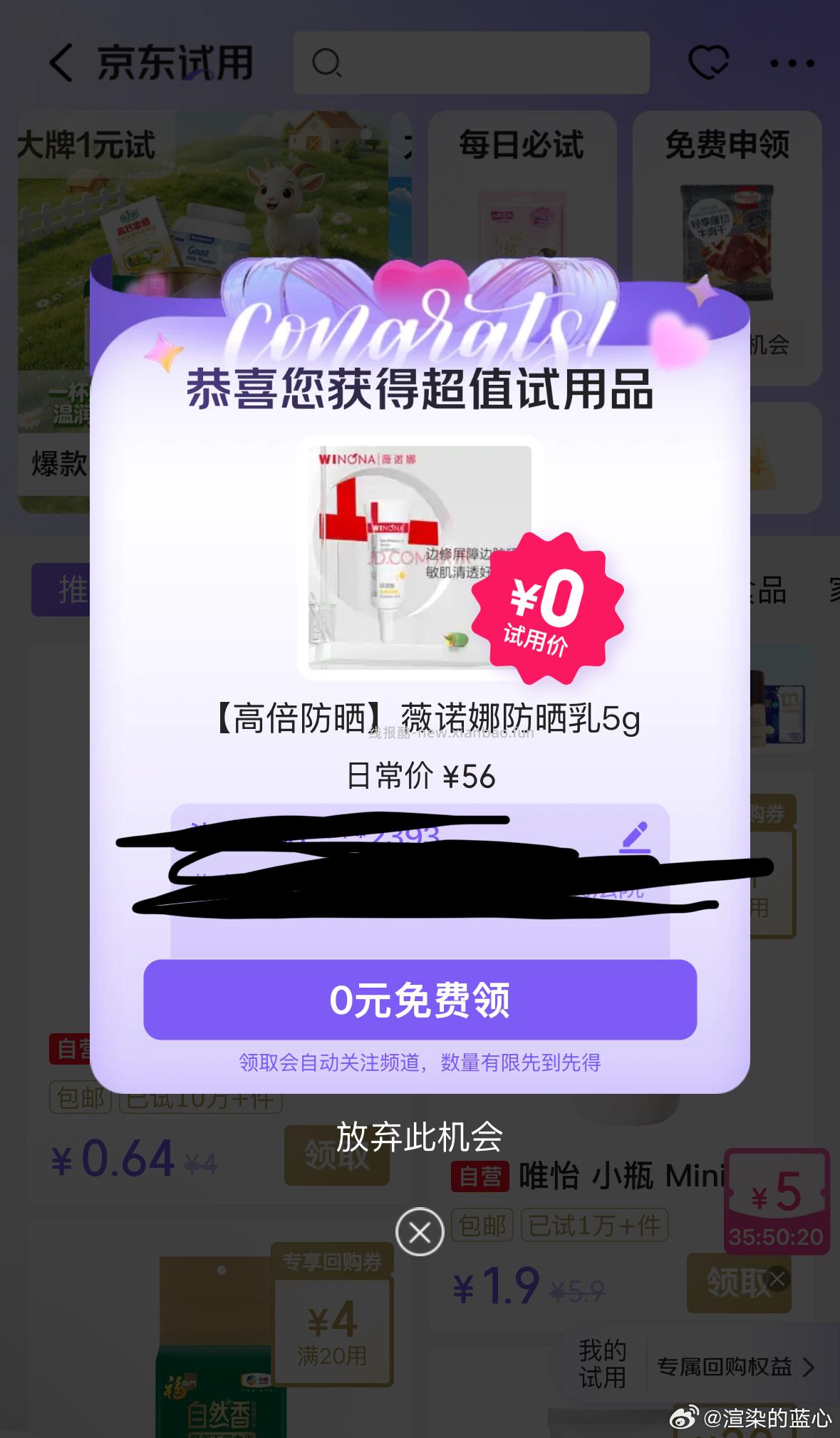The image size is (840, 1438).
Task: Select 放弃此机会 to decline the offer
Action: click(x=420, y=1134)
